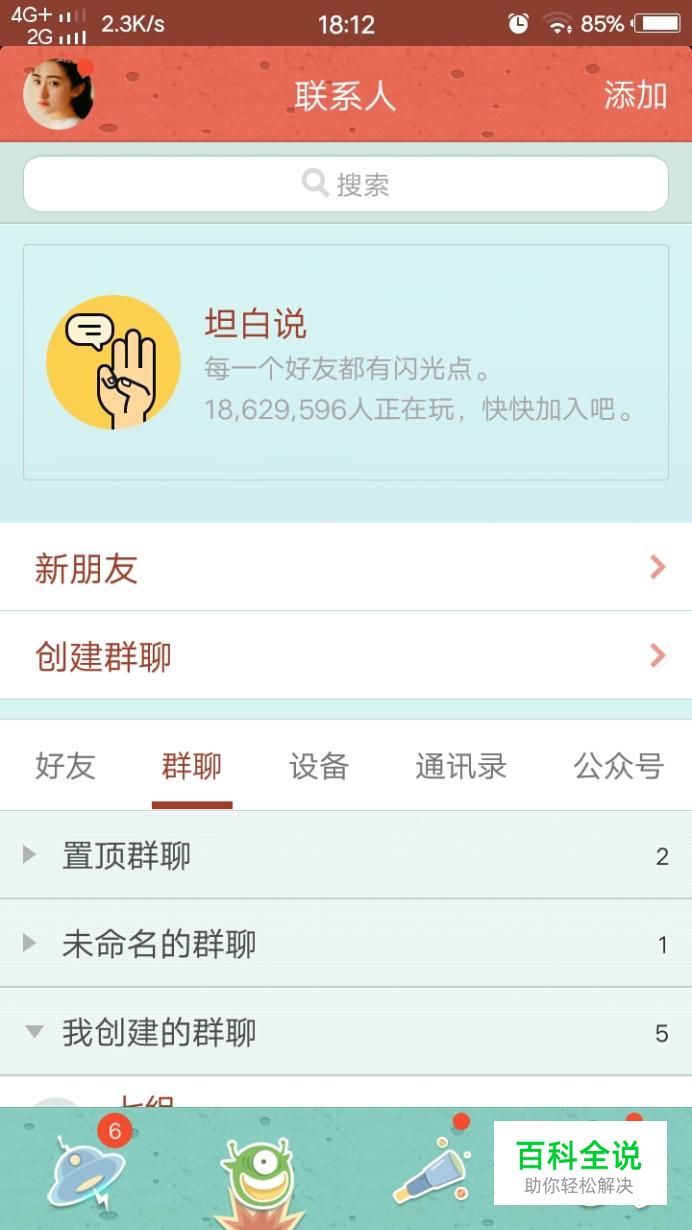Screen dimensions: 692x1230
Task: Open 新朋友
Action: tap(346, 567)
